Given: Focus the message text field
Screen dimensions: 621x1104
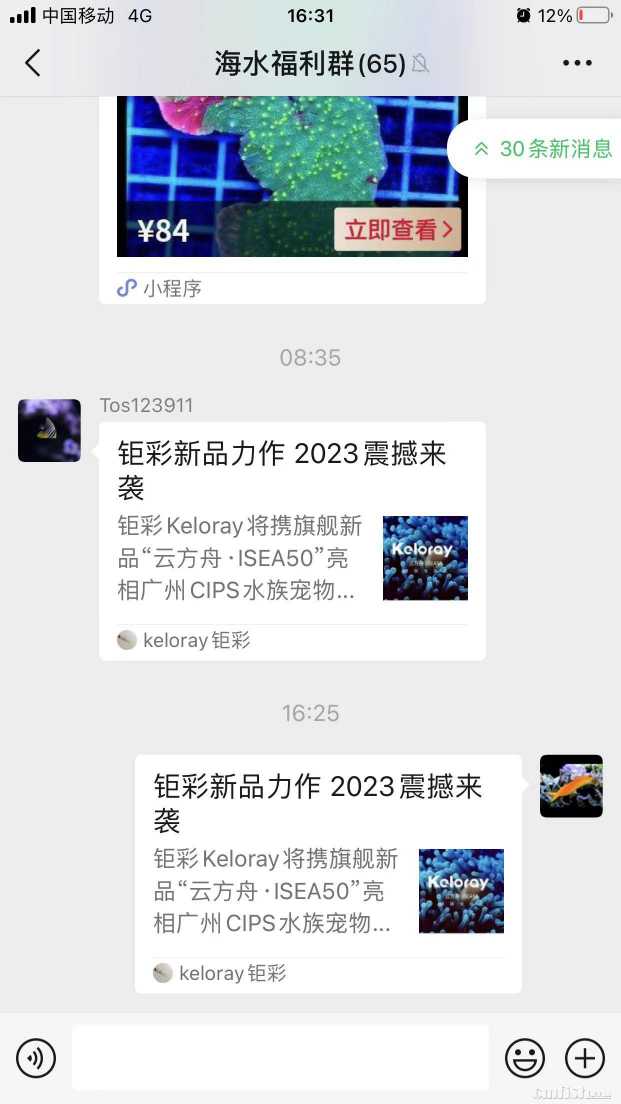Looking at the screenshot, I should click(x=280, y=1058).
